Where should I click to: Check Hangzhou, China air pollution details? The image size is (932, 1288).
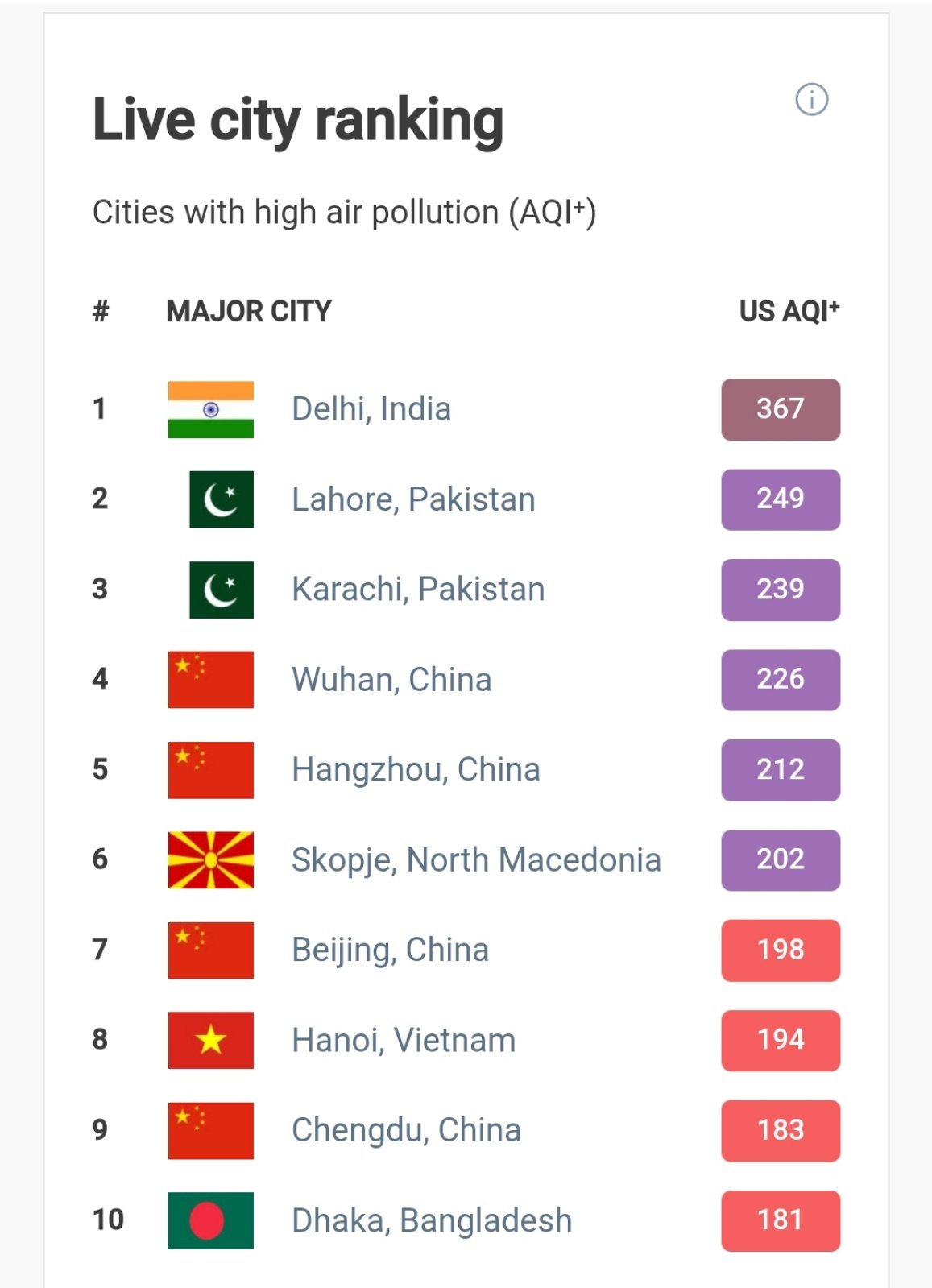tap(416, 770)
